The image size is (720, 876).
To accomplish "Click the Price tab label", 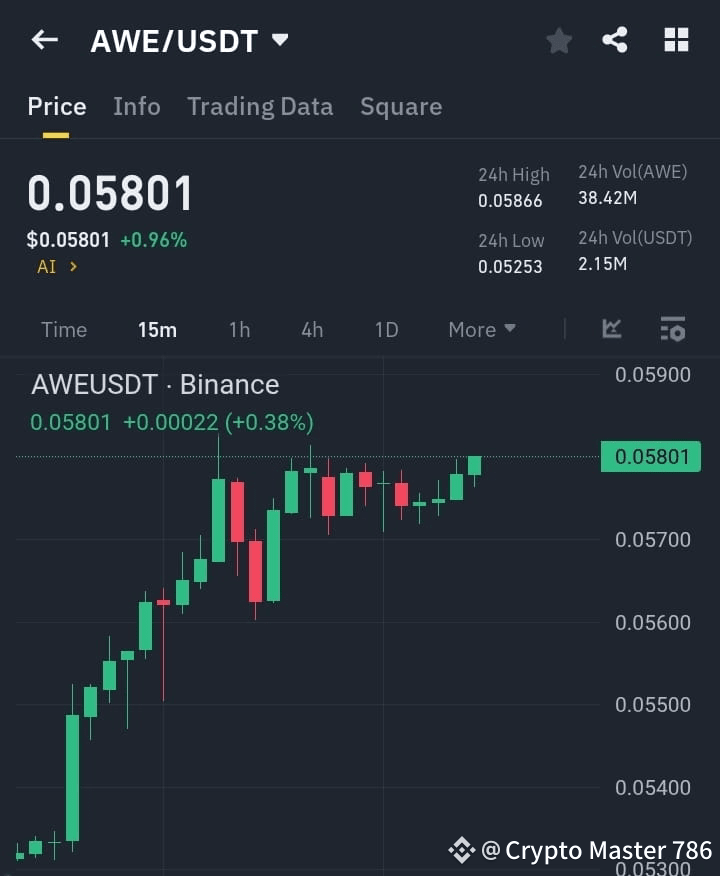I will [x=57, y=106].
